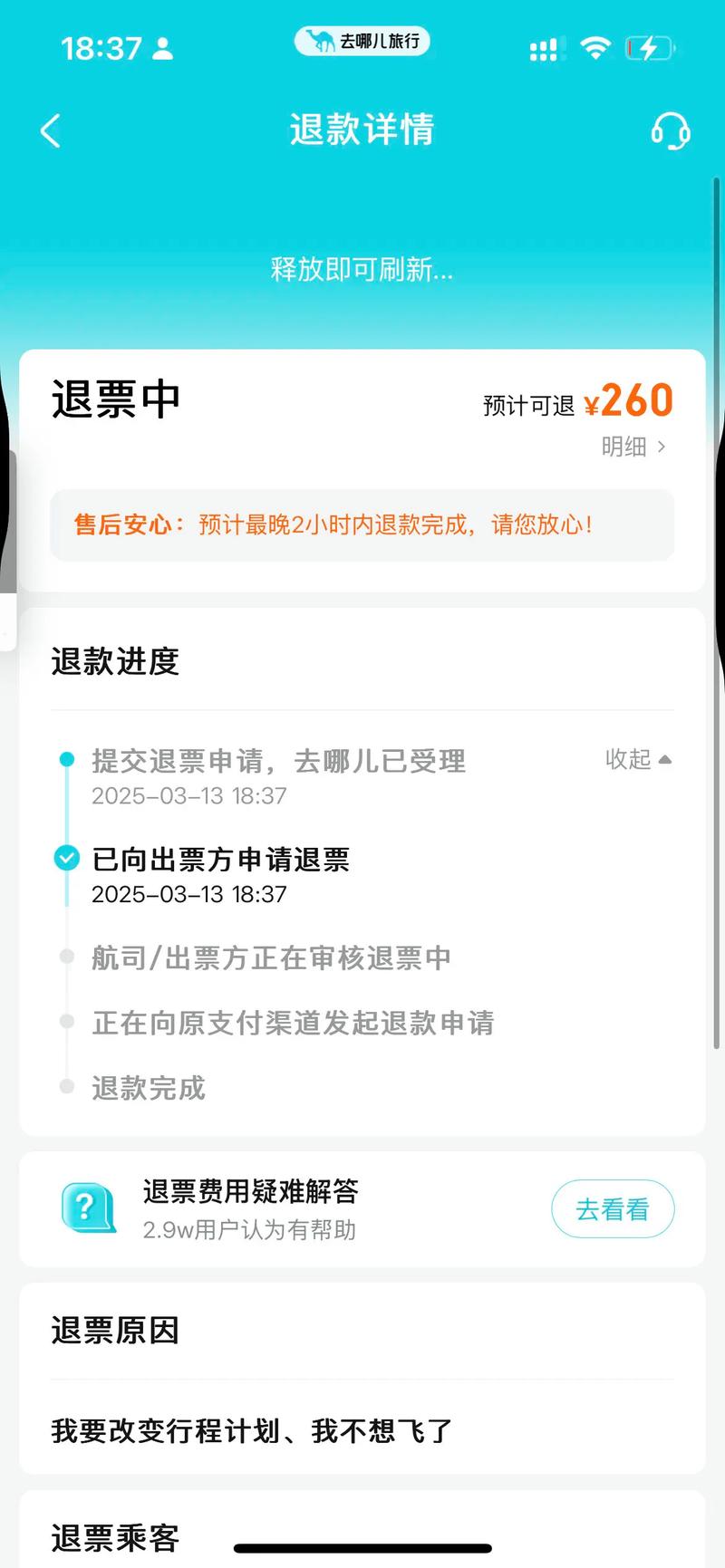Go back using the header arrow
The image size is (725, 1568).
51,131
